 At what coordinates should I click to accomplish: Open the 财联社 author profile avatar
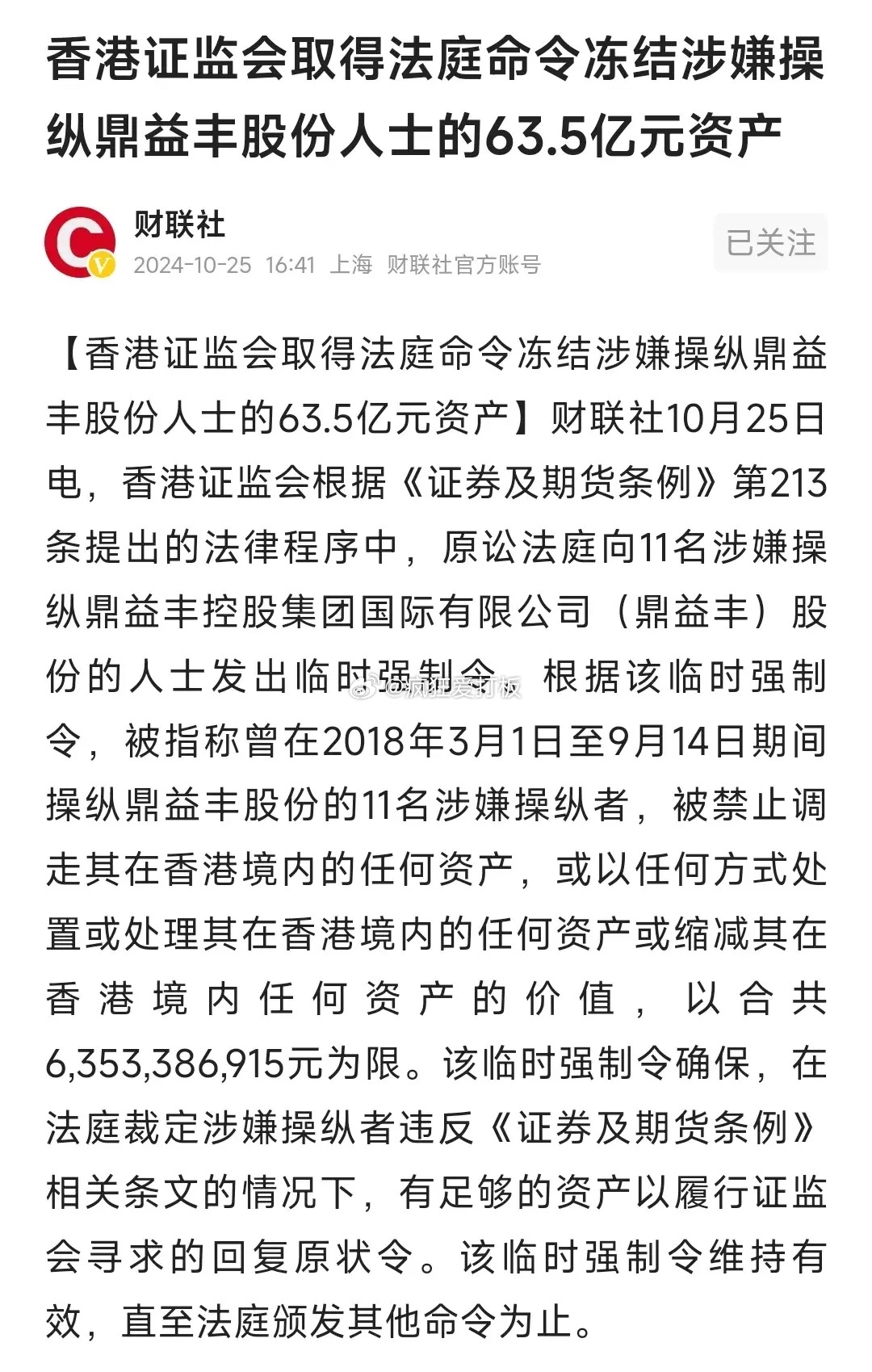click(80, 242)
